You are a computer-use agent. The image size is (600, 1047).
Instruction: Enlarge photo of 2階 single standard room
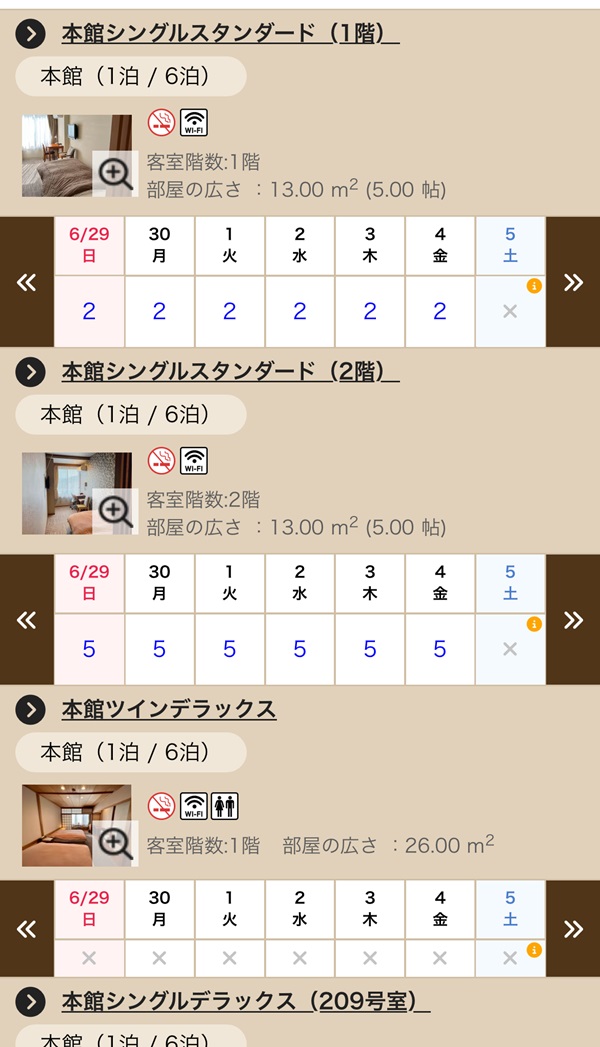pyautogui.click(x=115, y=512)
